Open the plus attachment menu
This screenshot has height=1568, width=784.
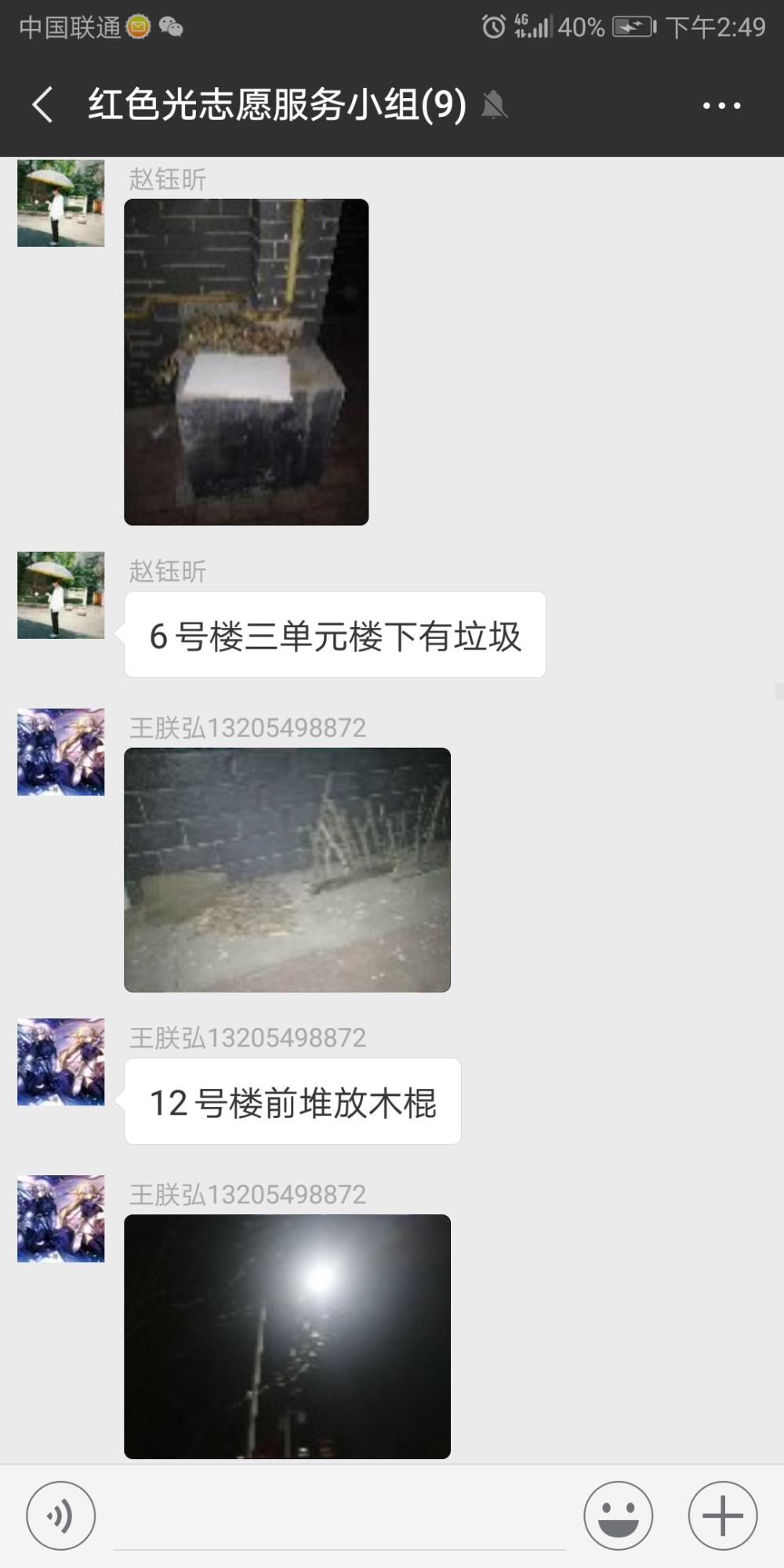723,1515
